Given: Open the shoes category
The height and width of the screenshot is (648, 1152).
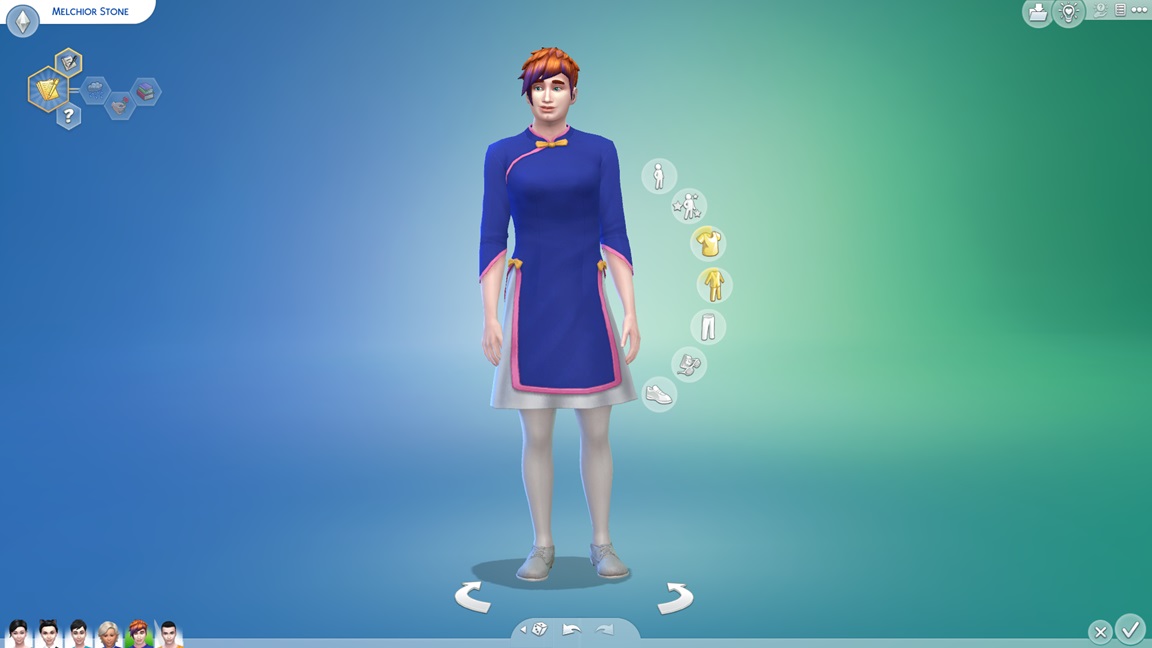Looking at the screenshot, I should point(658,394).
